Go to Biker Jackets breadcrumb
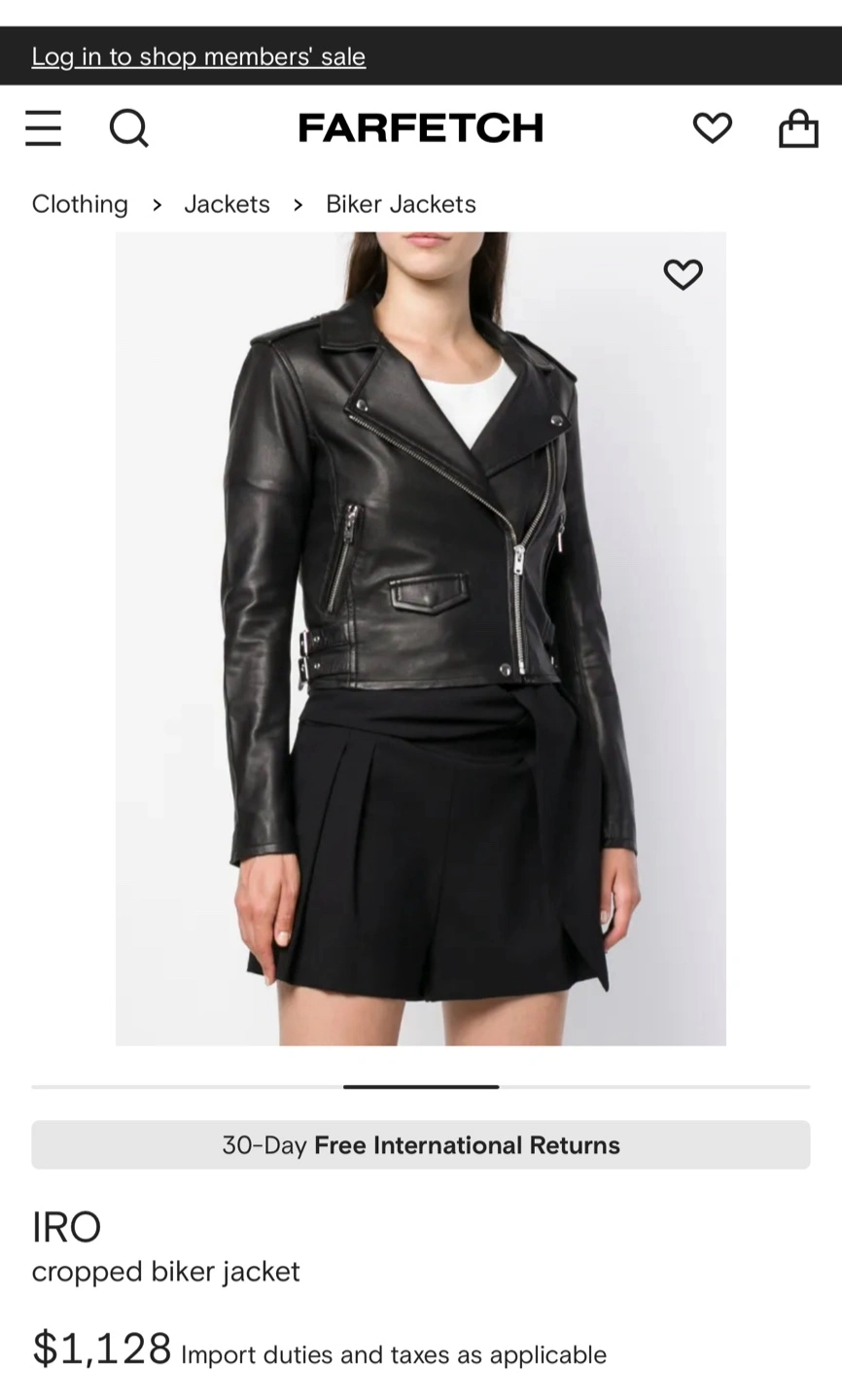 point(401,204)
